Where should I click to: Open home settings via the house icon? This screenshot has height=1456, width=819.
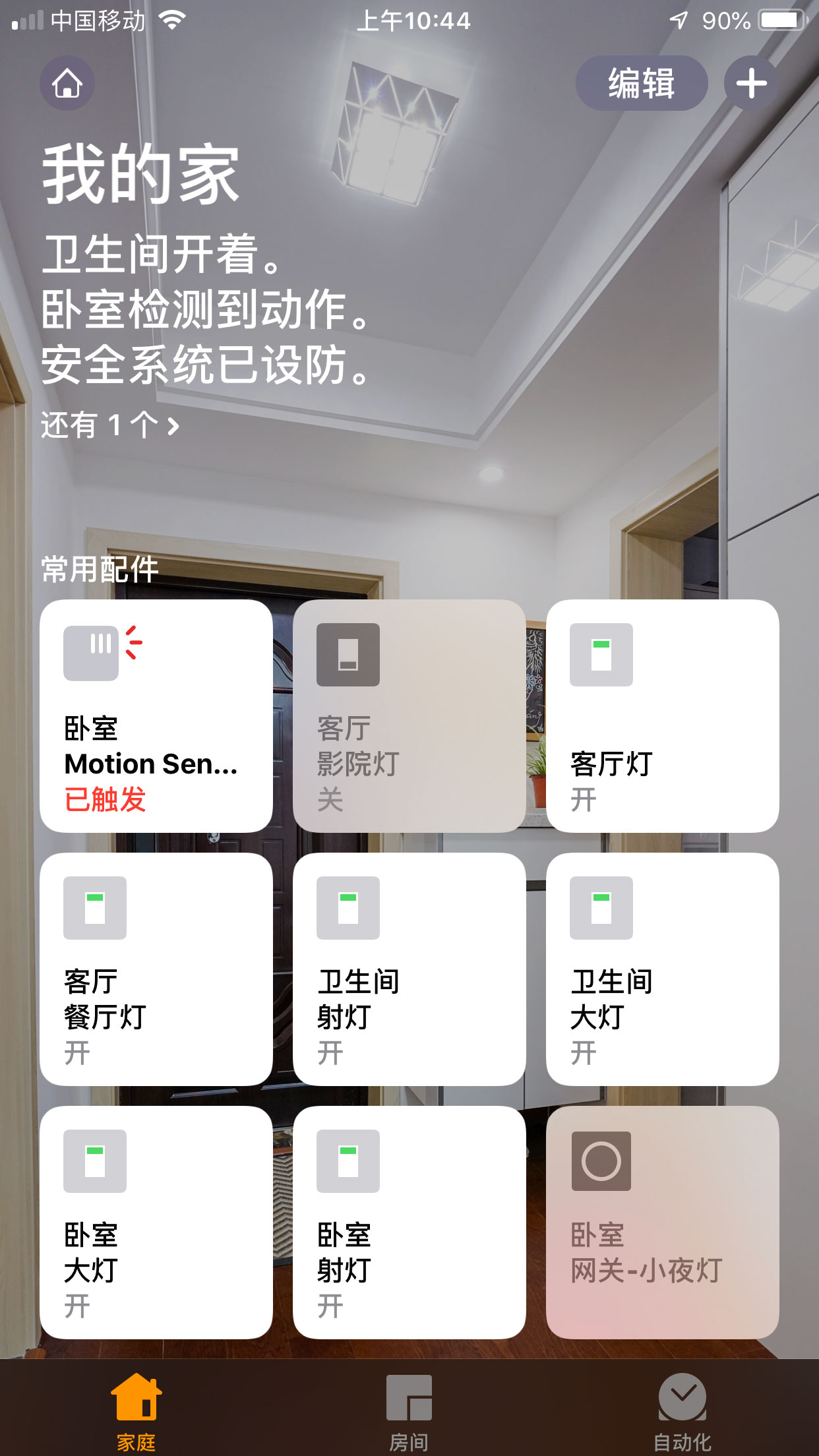66,83
